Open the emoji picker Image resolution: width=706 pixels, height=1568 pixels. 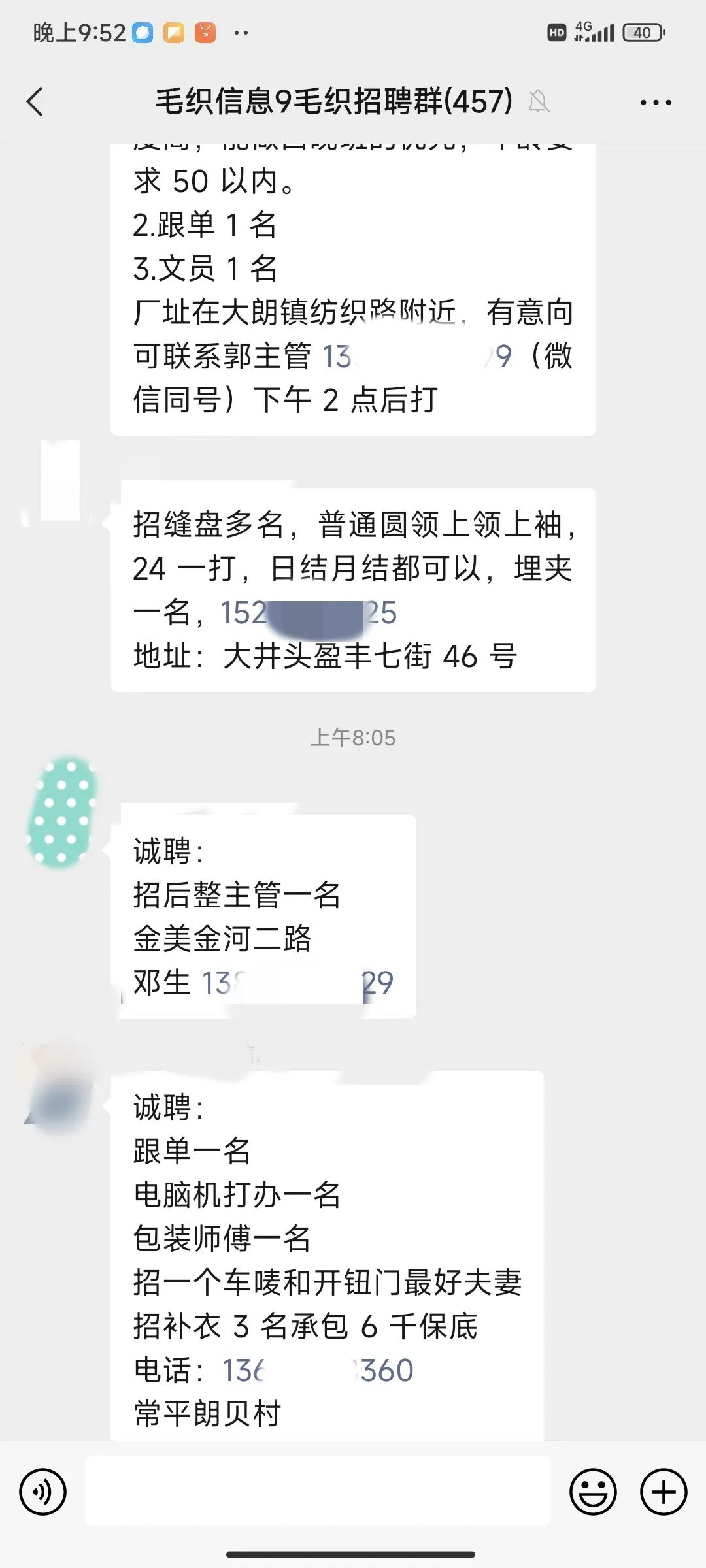(x=594, y=1492)
